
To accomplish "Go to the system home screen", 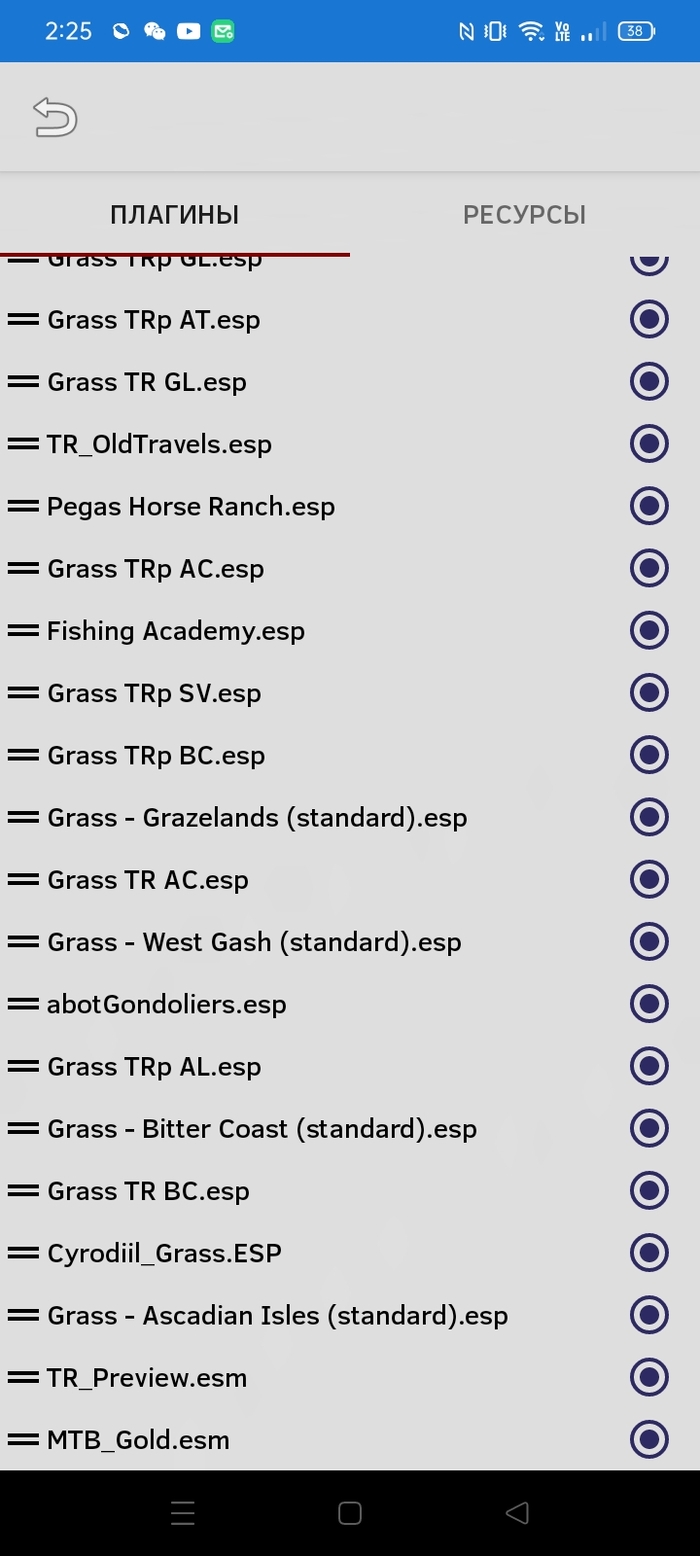I will tap(349, 1513).
